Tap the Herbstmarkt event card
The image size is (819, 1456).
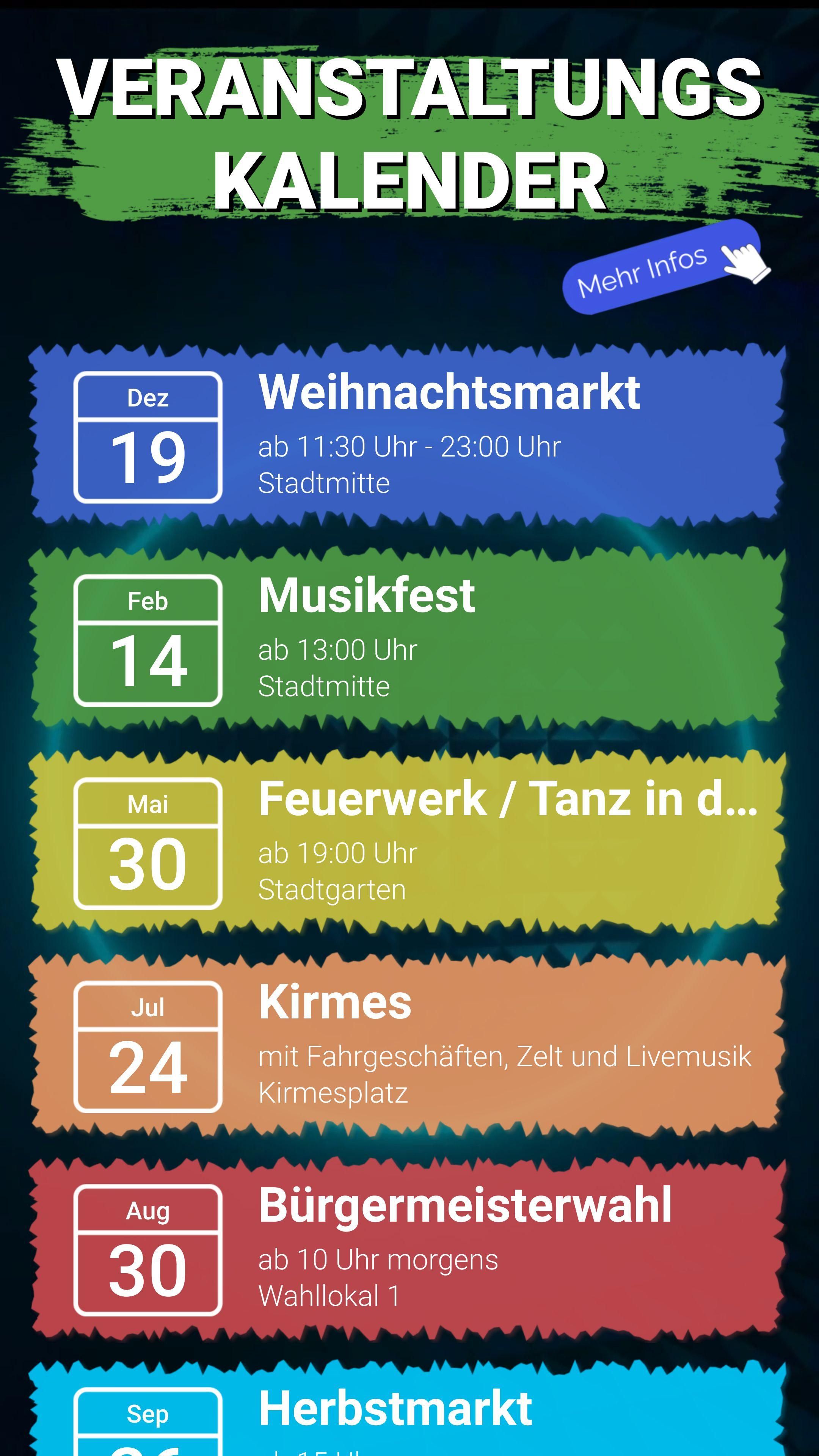(x=407, y=1410)
